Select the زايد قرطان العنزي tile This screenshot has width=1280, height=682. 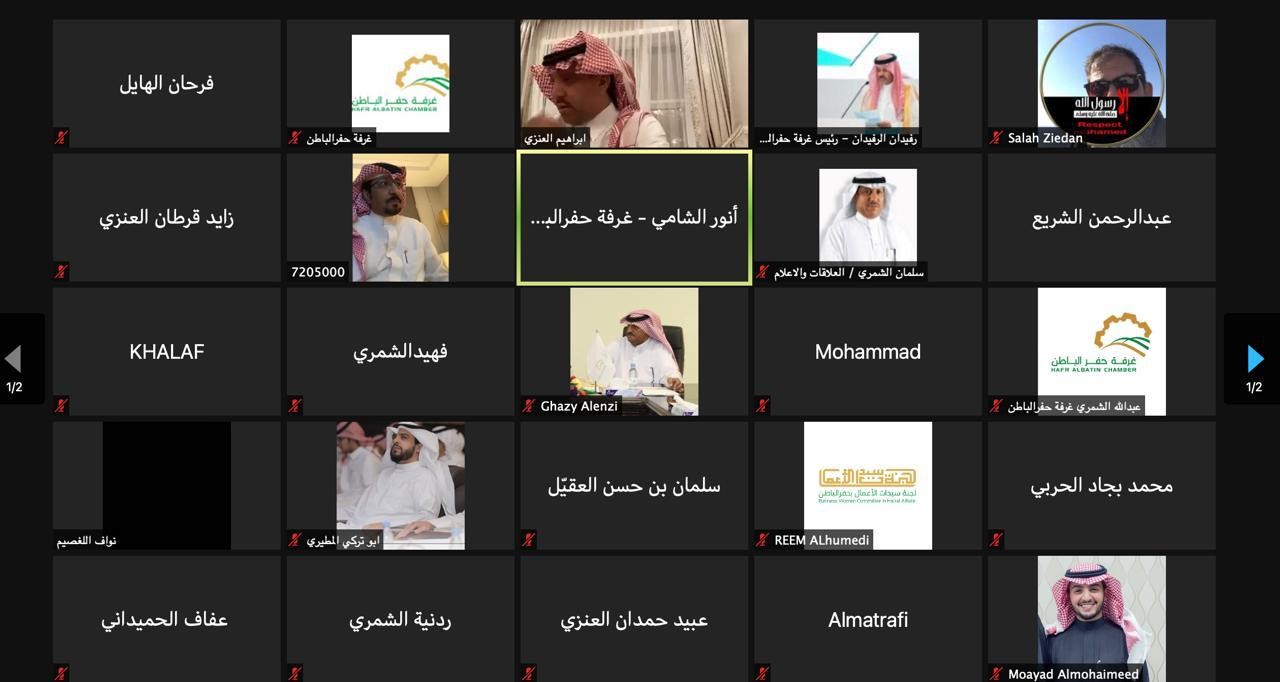tap(166, 217)
